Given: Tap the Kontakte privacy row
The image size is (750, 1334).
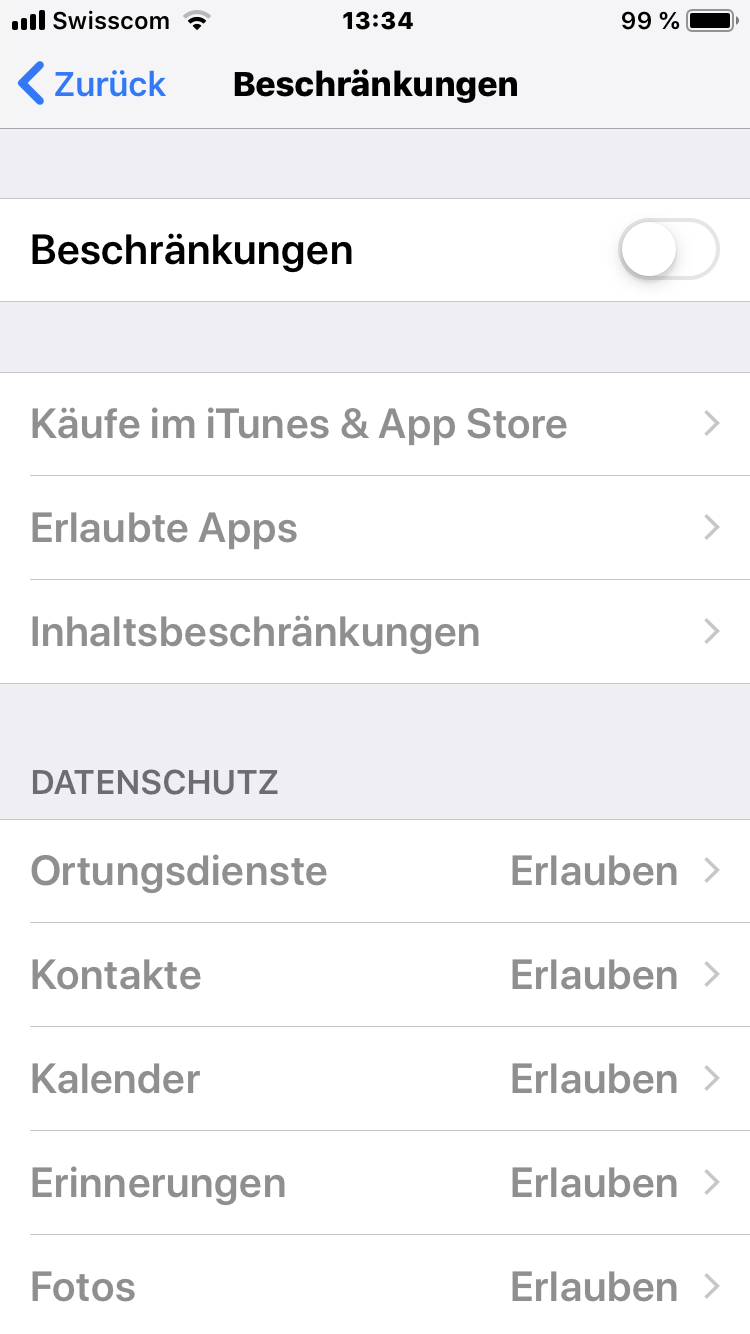Looking at the screenshot, I should click(375, 975).
